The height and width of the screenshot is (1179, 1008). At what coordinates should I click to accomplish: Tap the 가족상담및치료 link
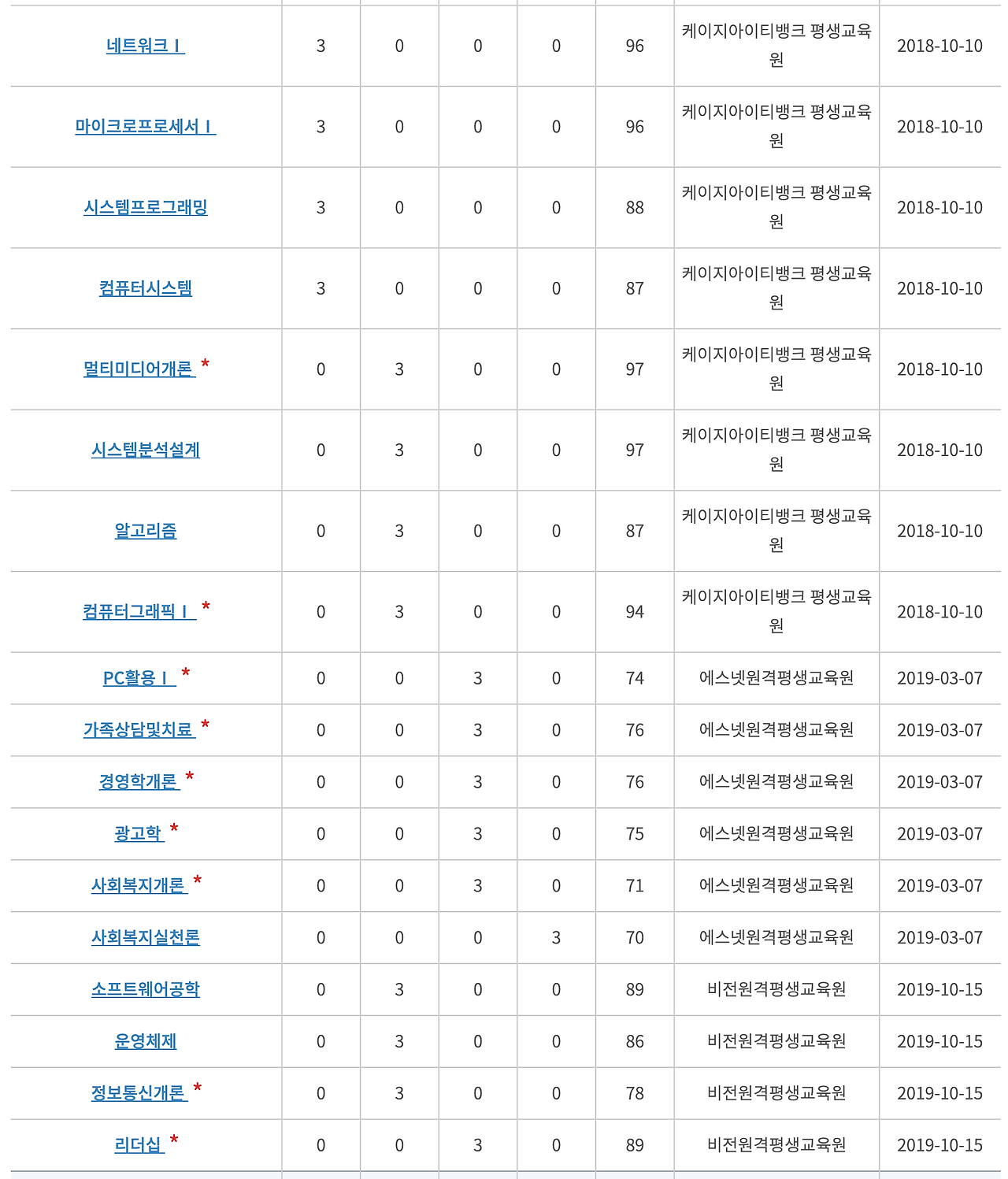tap(139, 730)
